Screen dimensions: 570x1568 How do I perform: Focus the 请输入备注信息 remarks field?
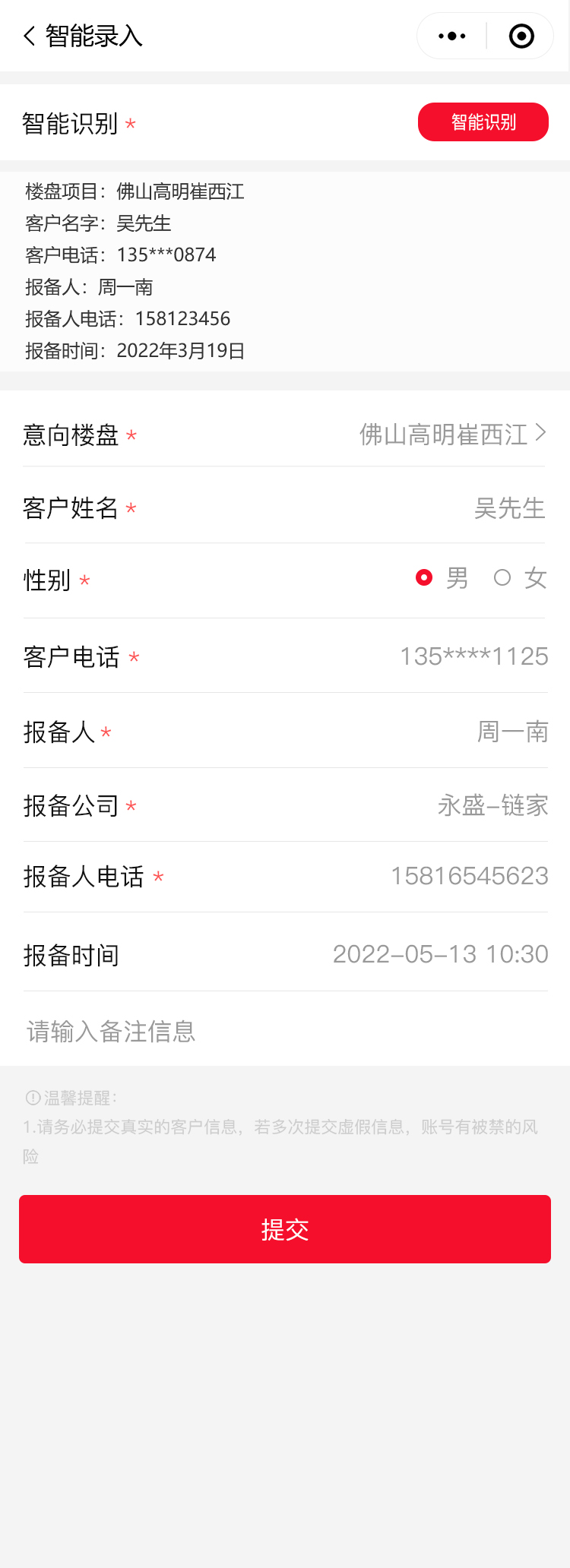click(285, 1031)
